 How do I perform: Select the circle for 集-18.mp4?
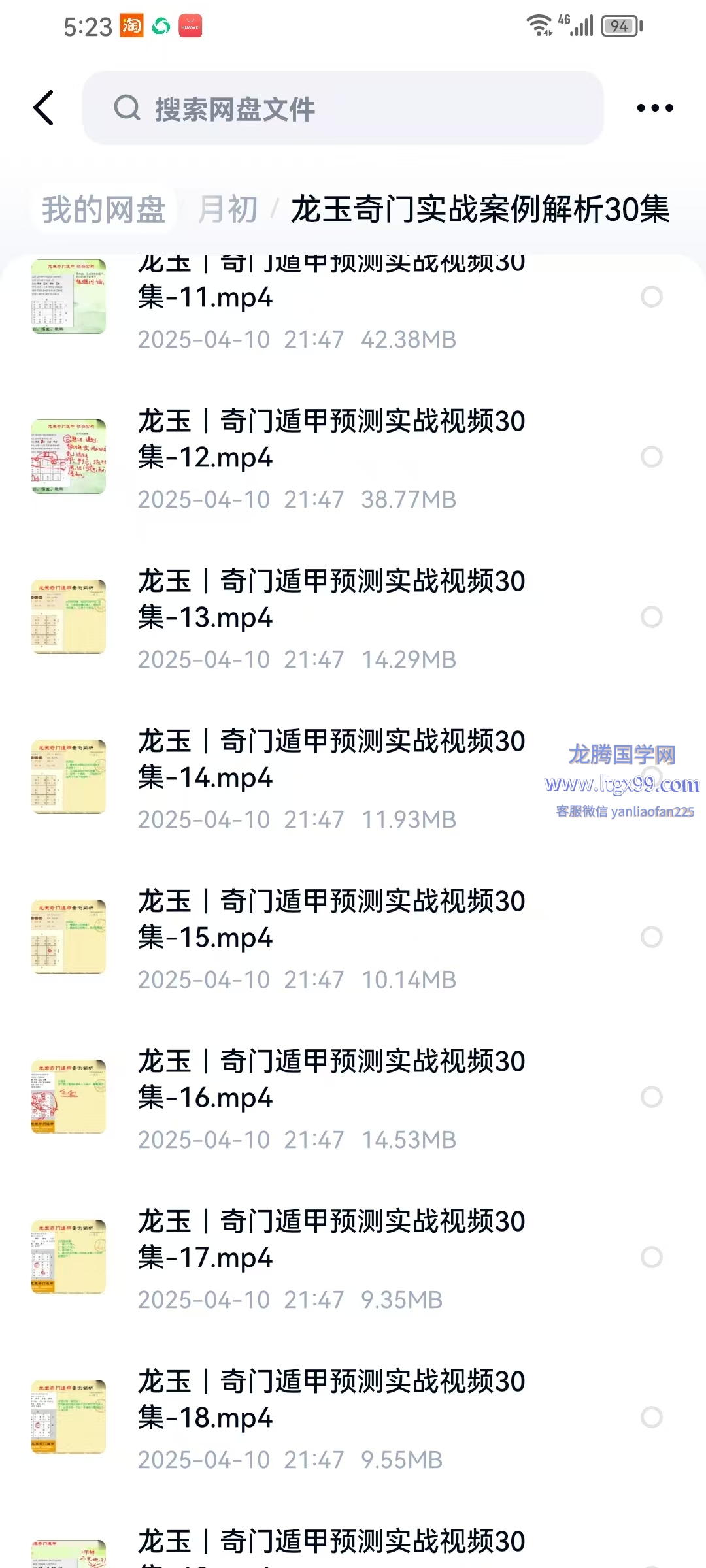tap(651, 1417)
